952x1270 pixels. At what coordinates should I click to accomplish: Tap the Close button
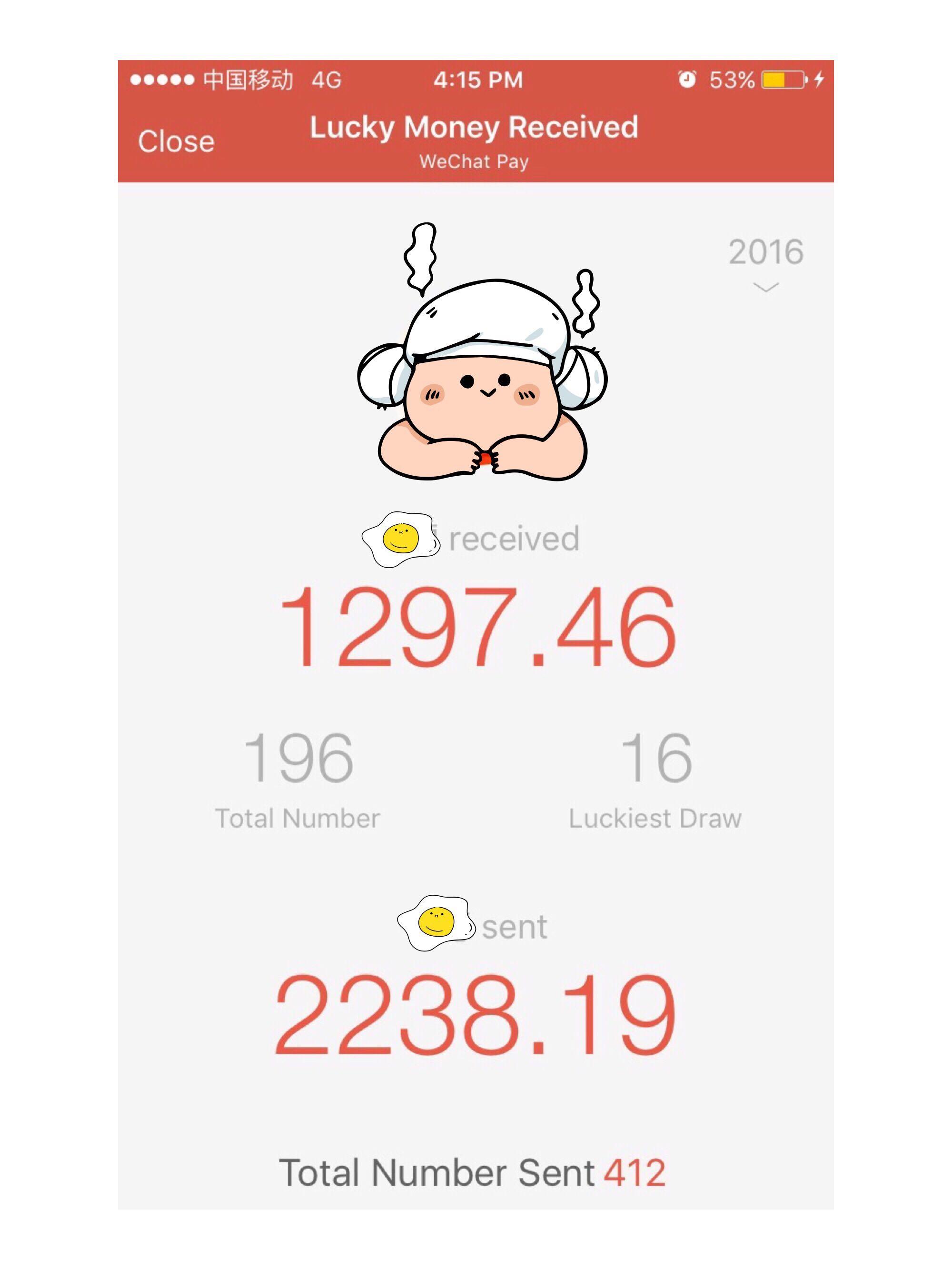click(176, 140)
